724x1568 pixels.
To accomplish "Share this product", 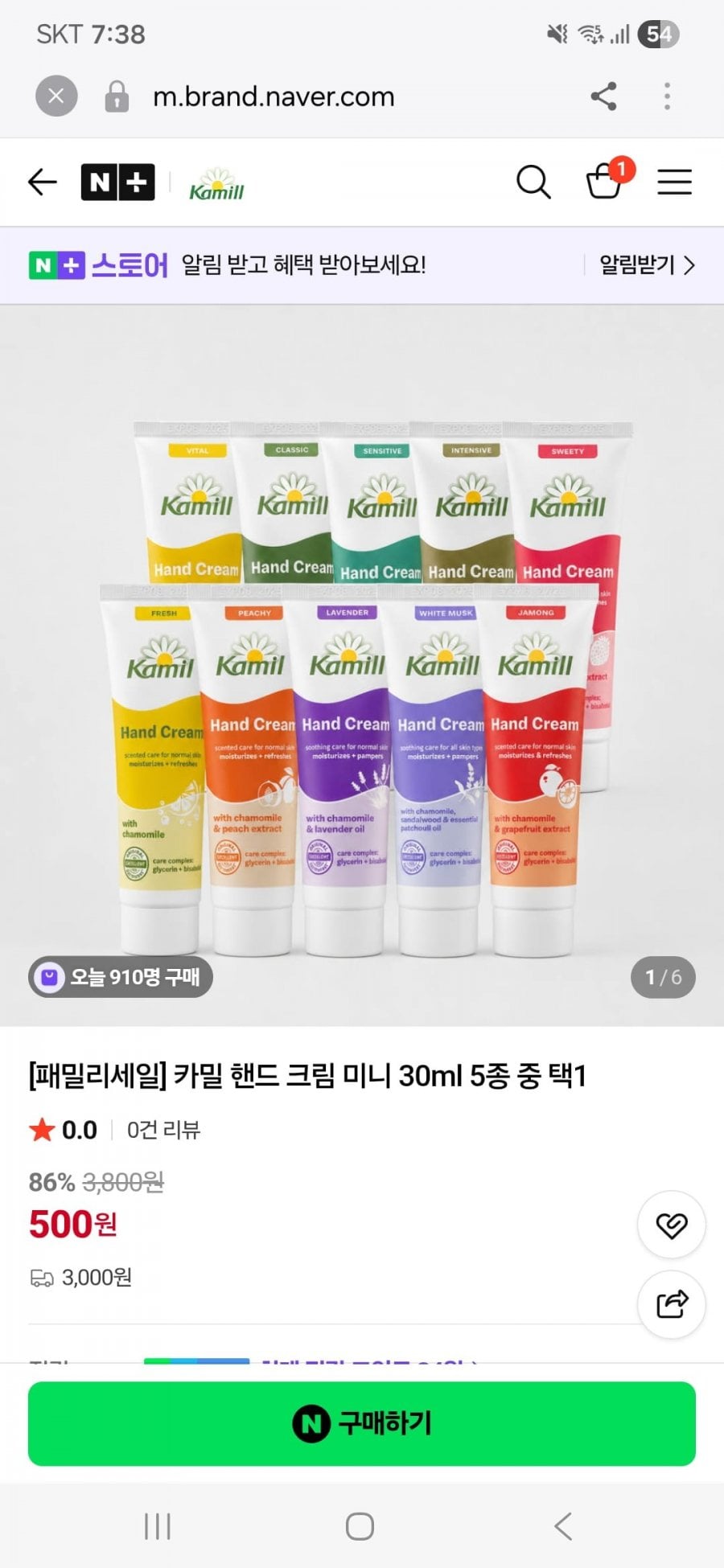I will coord(672,1304).
